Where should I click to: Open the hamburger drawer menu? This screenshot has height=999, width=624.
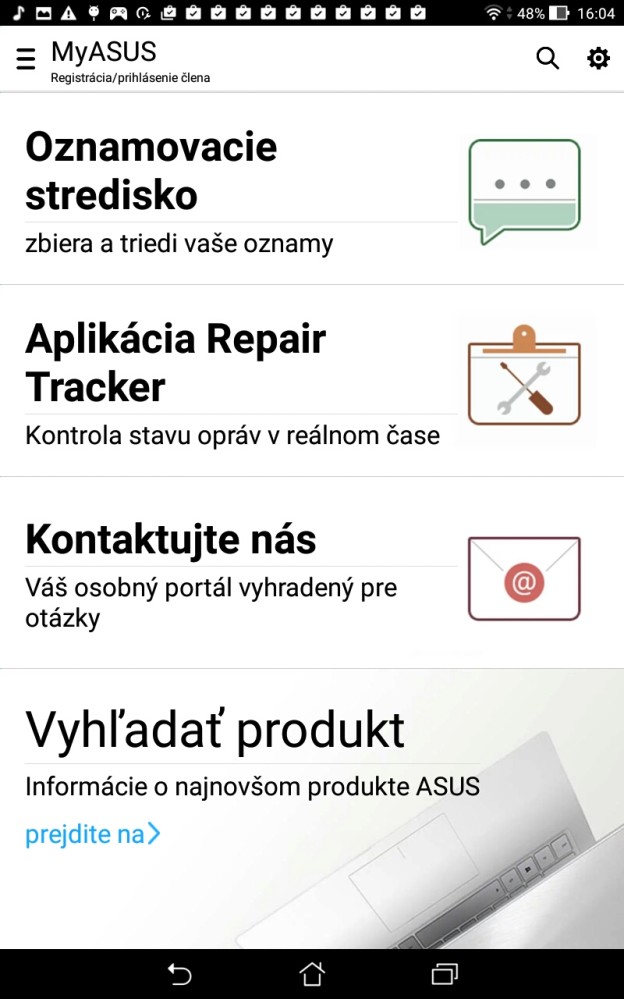point(25,59)
